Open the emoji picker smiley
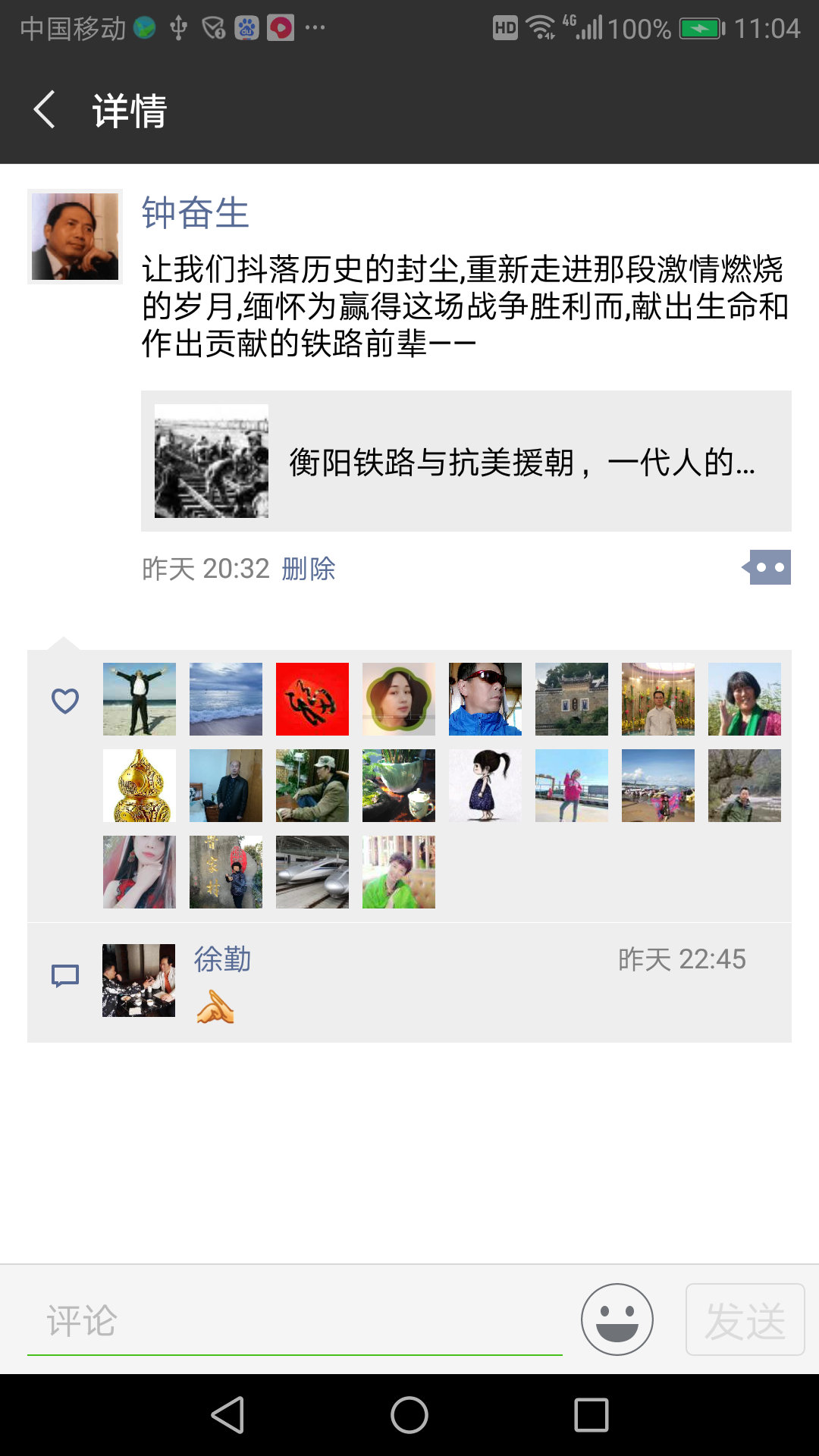 617,1319
